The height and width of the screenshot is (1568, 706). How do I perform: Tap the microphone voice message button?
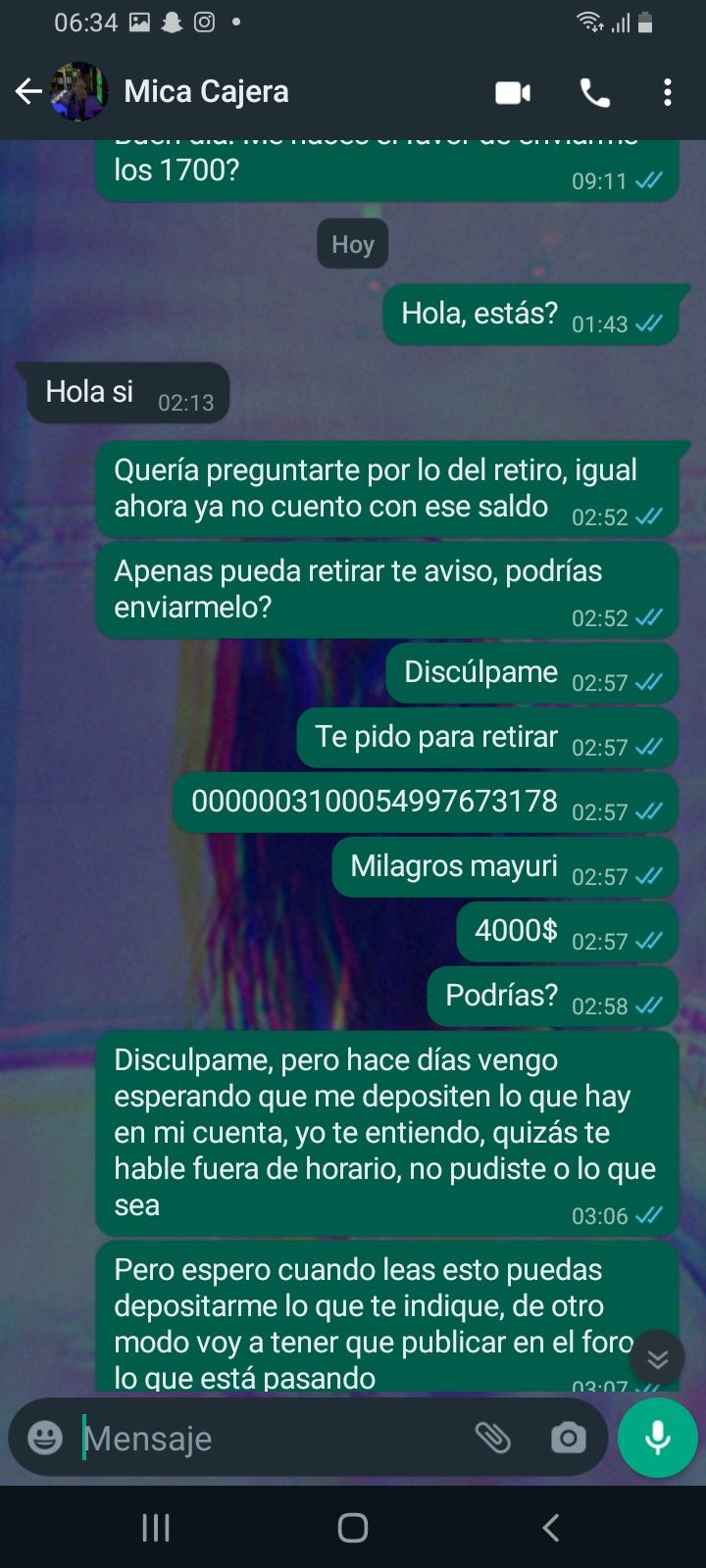(657, 1438)
